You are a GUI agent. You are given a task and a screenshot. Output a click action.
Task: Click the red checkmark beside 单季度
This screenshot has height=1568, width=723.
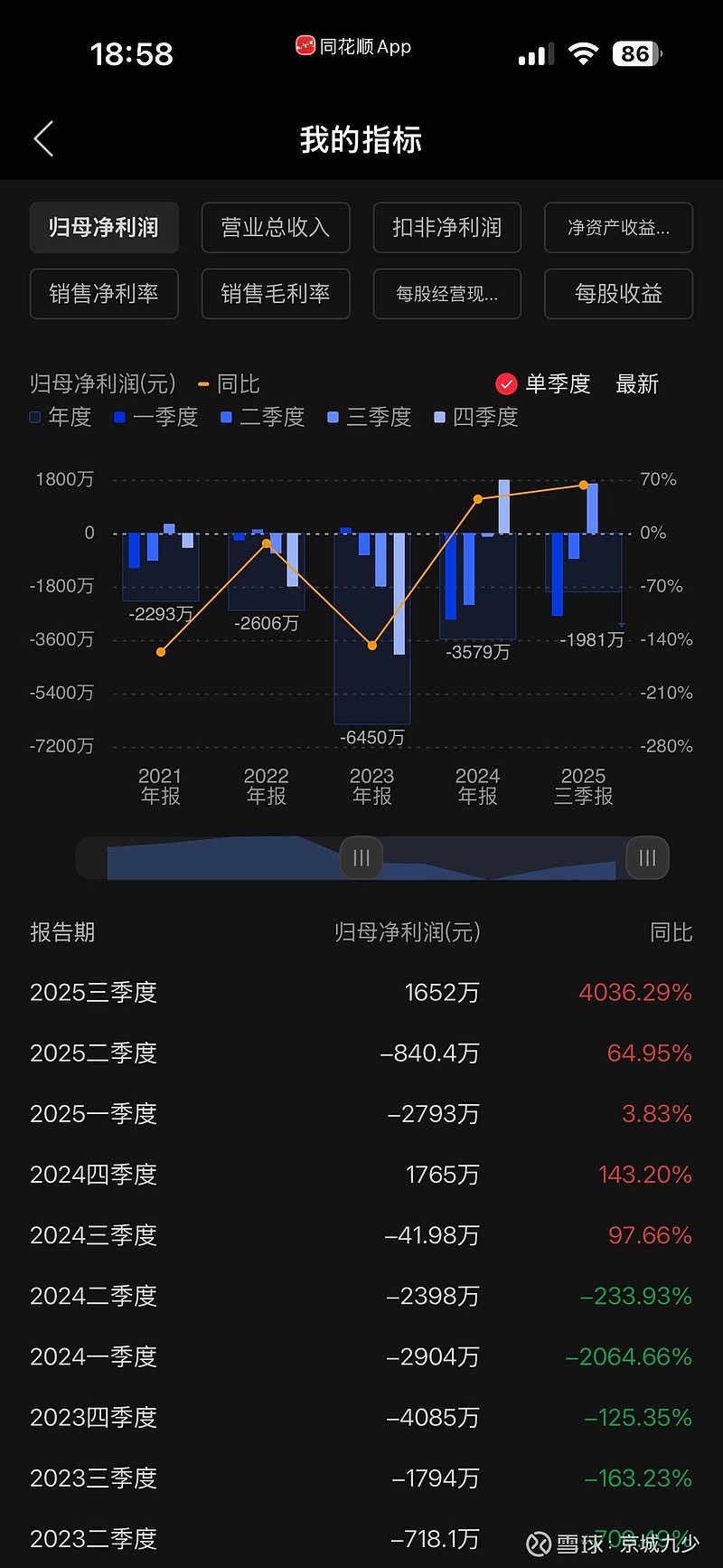[x=506, y=383]
